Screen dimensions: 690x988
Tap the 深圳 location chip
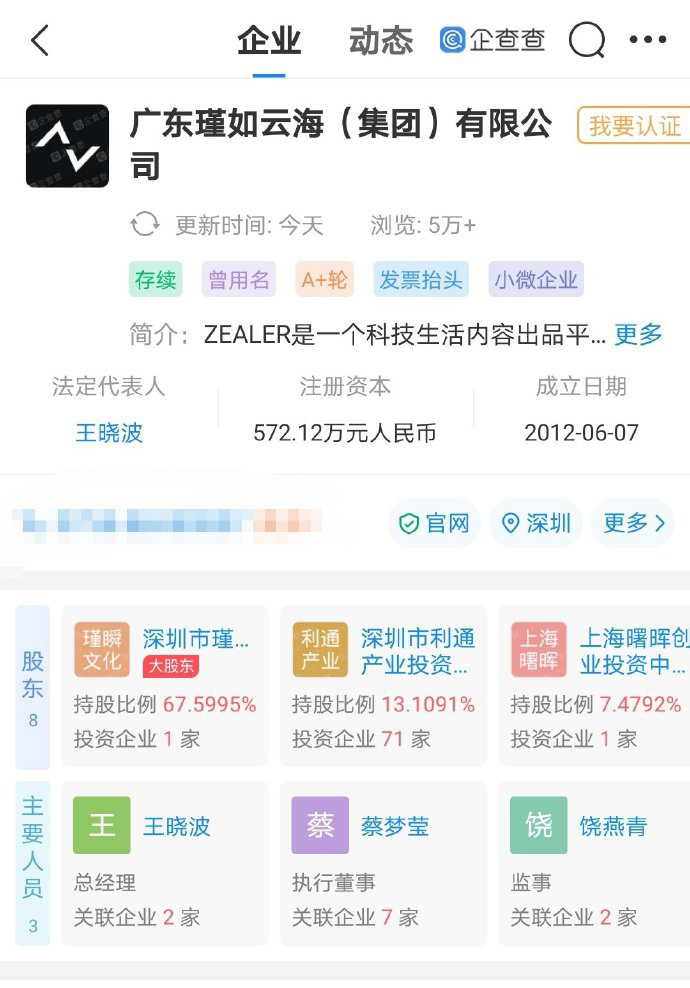536,523
